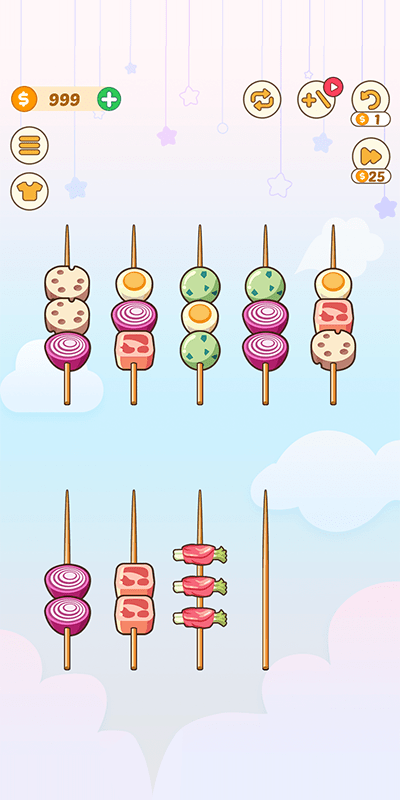Select the skewer with two lotus roots on top
The width and height of the screenshot is (400, 800).
pos(67,315)
